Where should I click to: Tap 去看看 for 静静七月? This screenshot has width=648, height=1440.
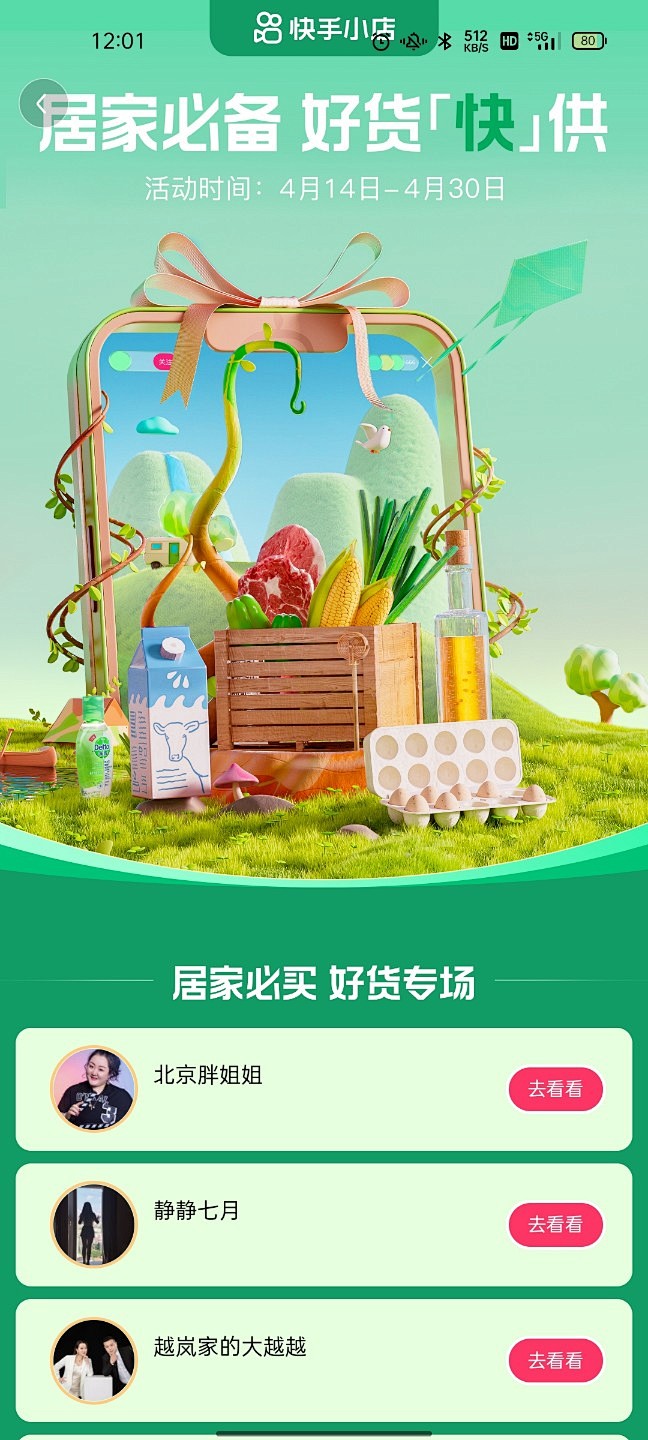555,1224
